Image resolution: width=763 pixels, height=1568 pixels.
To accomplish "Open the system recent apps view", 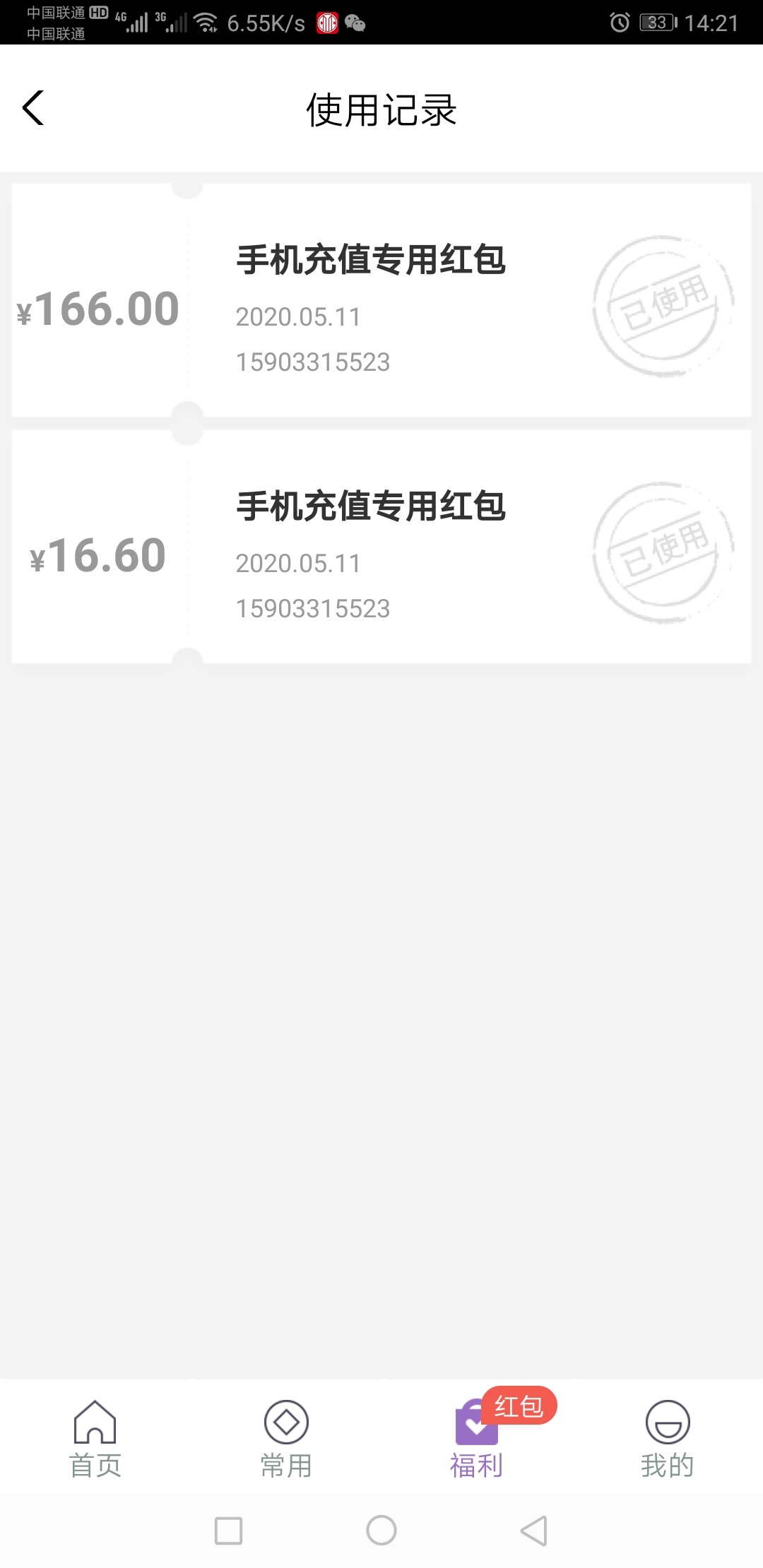I will pyautogui.click(x=228, y=1531).
